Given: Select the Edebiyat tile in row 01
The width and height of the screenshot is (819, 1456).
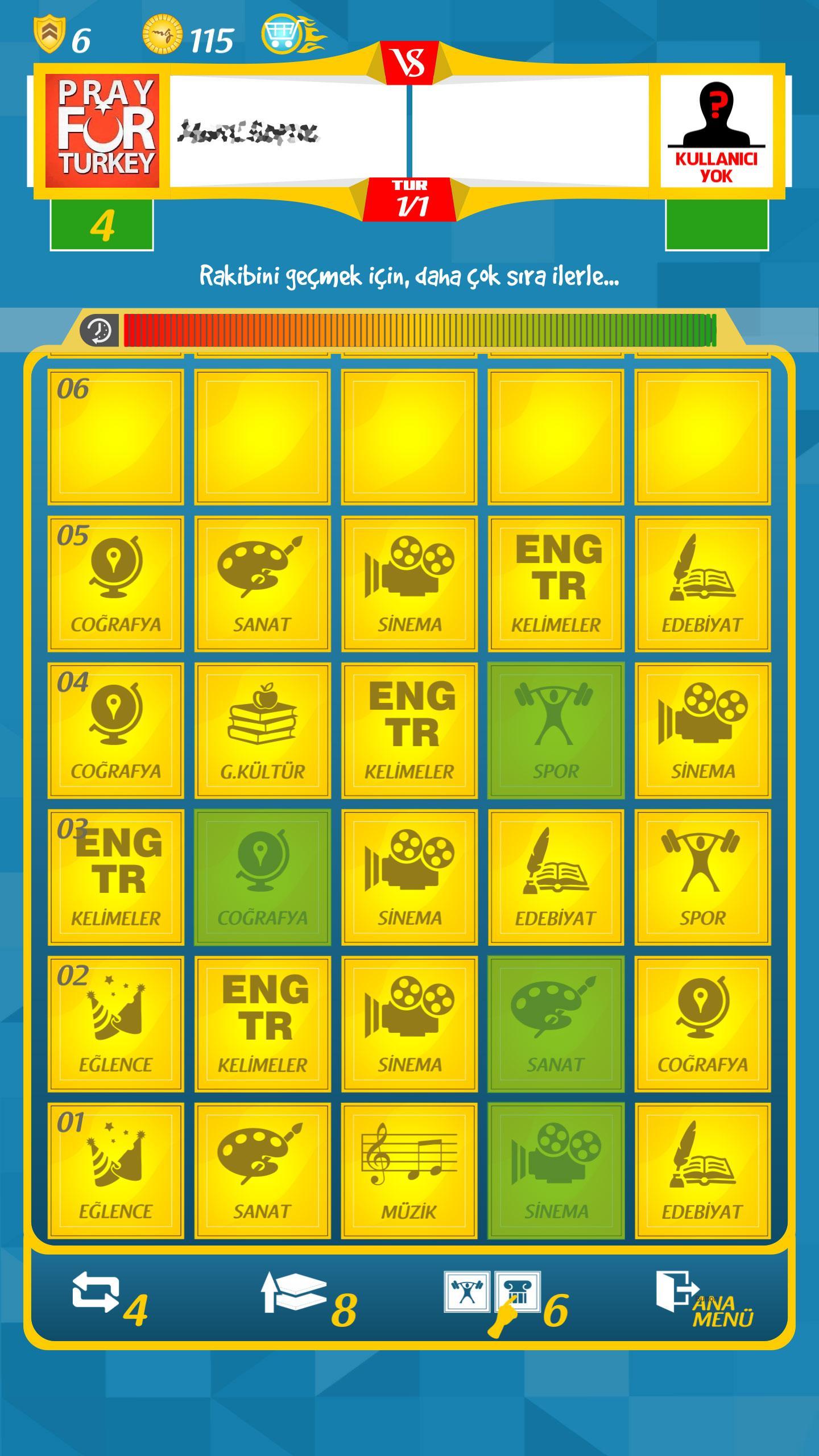Looking at the screenshot, I should tap(702, 1170).
